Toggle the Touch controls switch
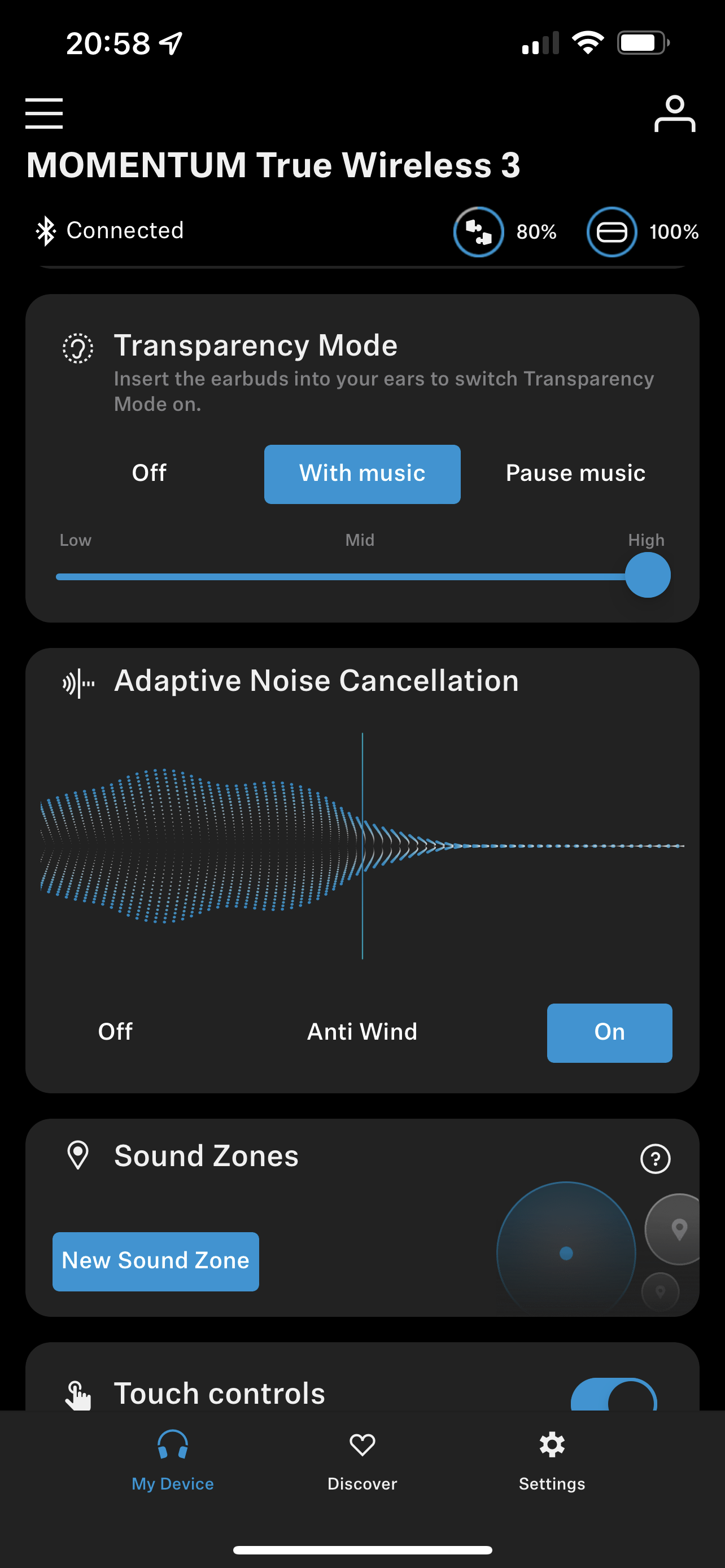 [x=614, y=1395]
